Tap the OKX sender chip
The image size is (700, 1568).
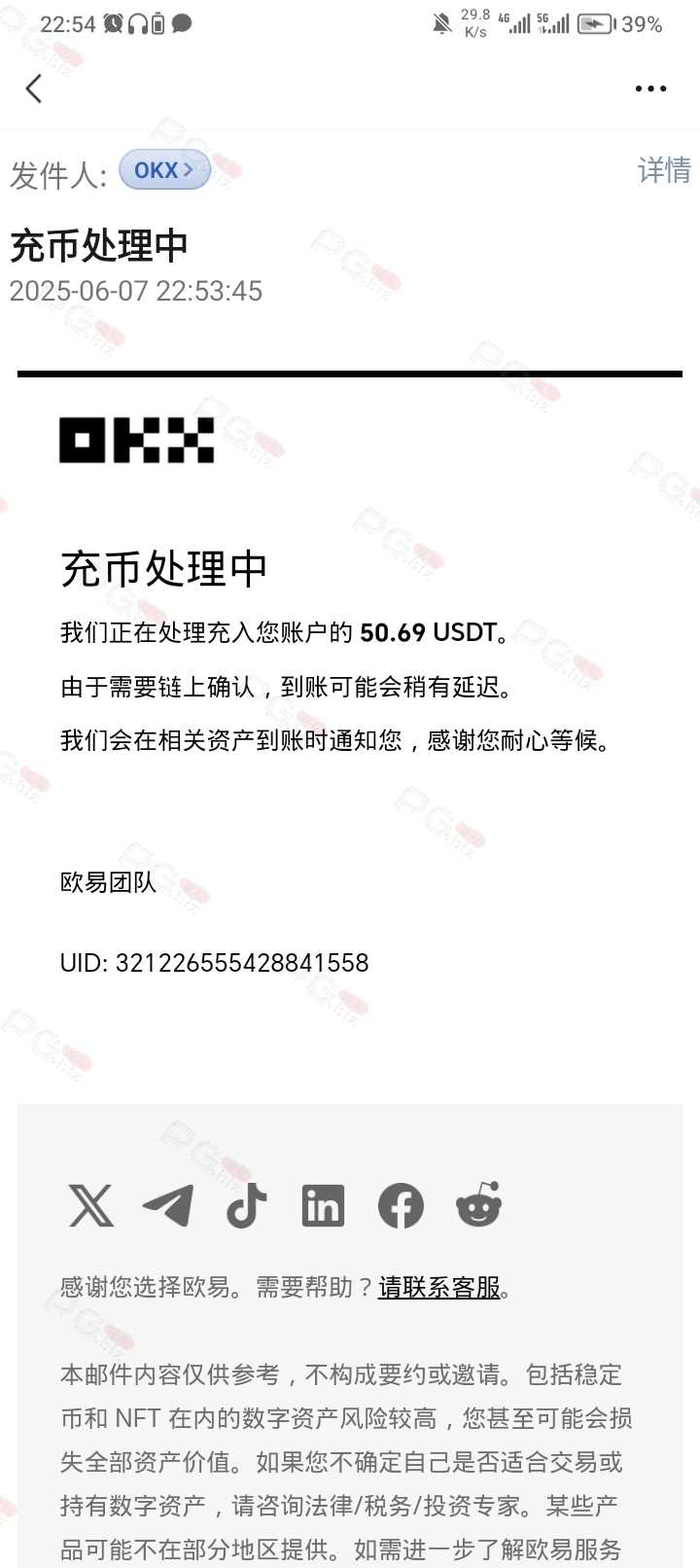pyautogui.click(x=164, y=170)
